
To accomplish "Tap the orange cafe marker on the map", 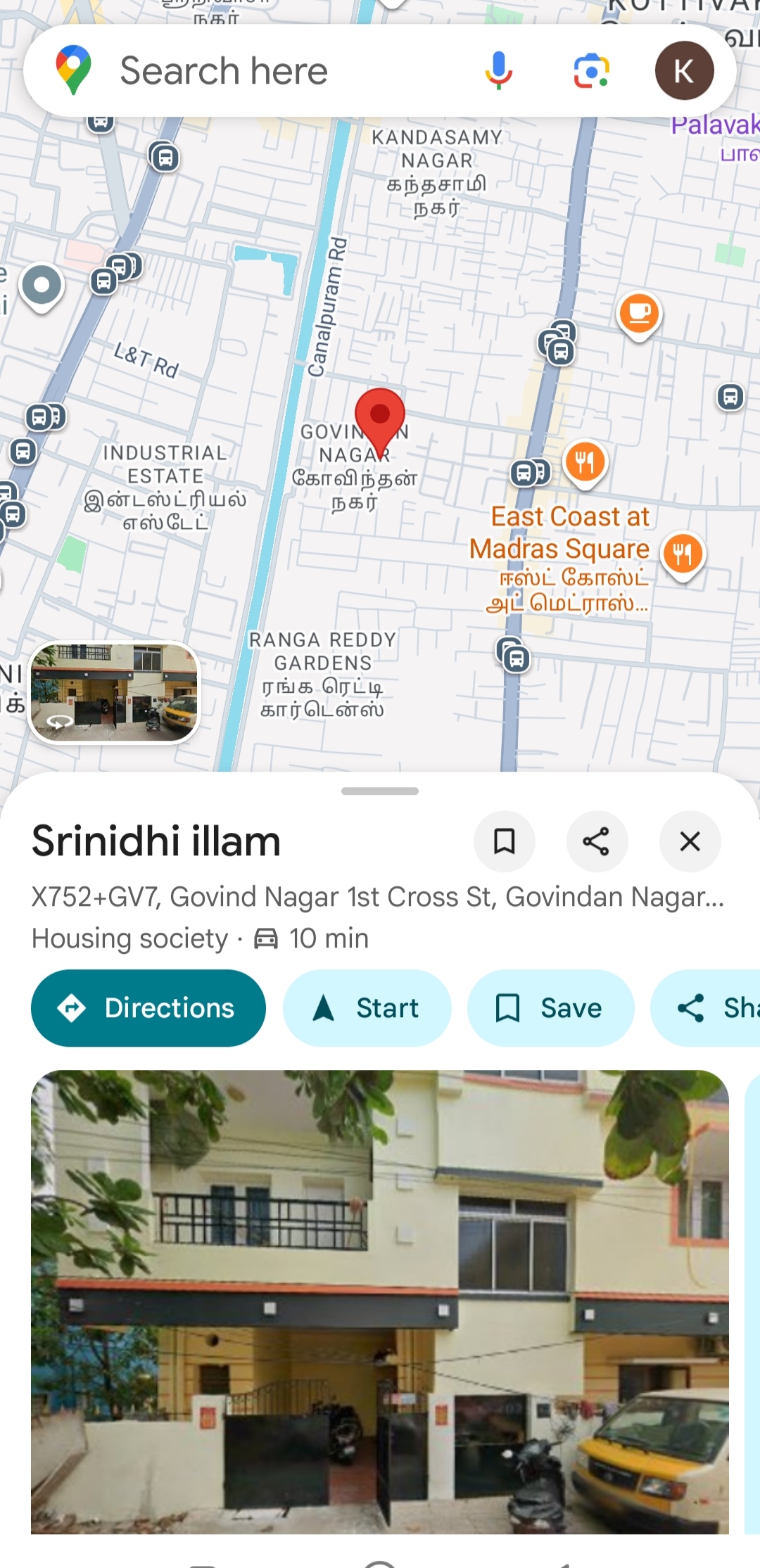I will click(638, 313).
